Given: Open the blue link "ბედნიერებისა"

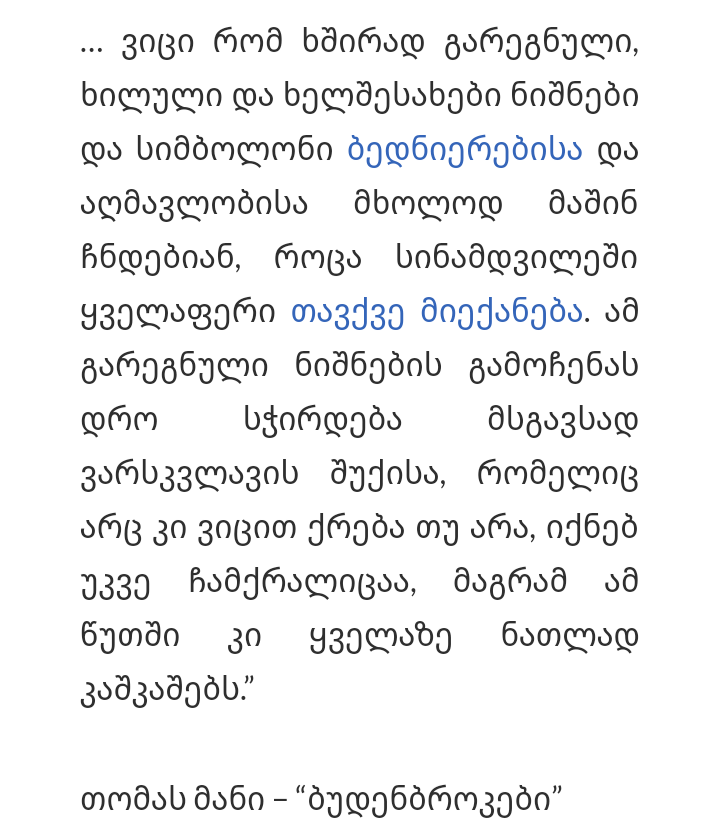Looking at the screenshot, I should 464,149.
